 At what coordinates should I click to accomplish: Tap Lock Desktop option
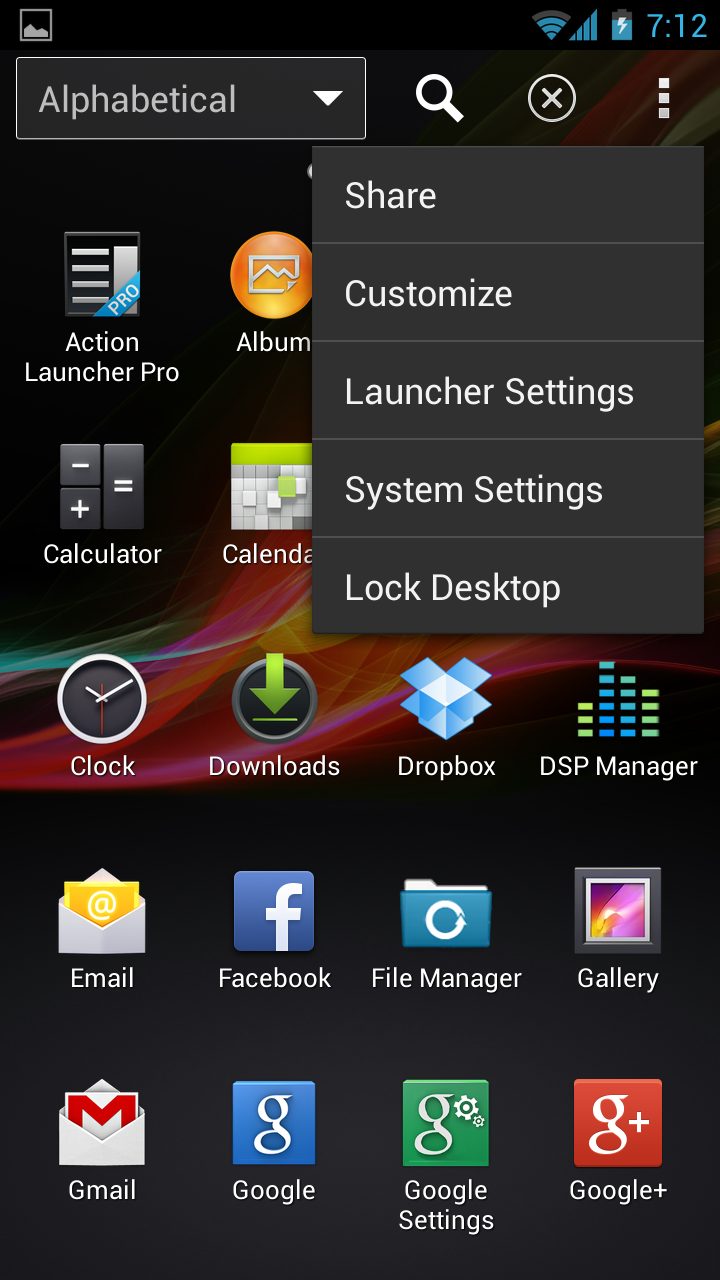point(508,588)
